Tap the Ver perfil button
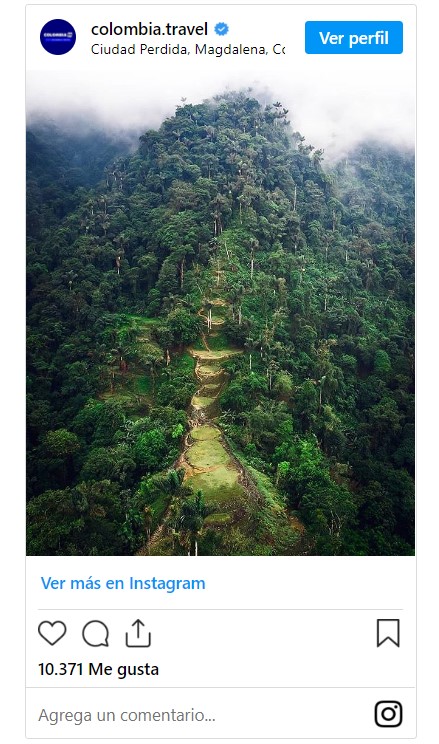The width and height of the screenshot is (439, 744). click(354, 37)
